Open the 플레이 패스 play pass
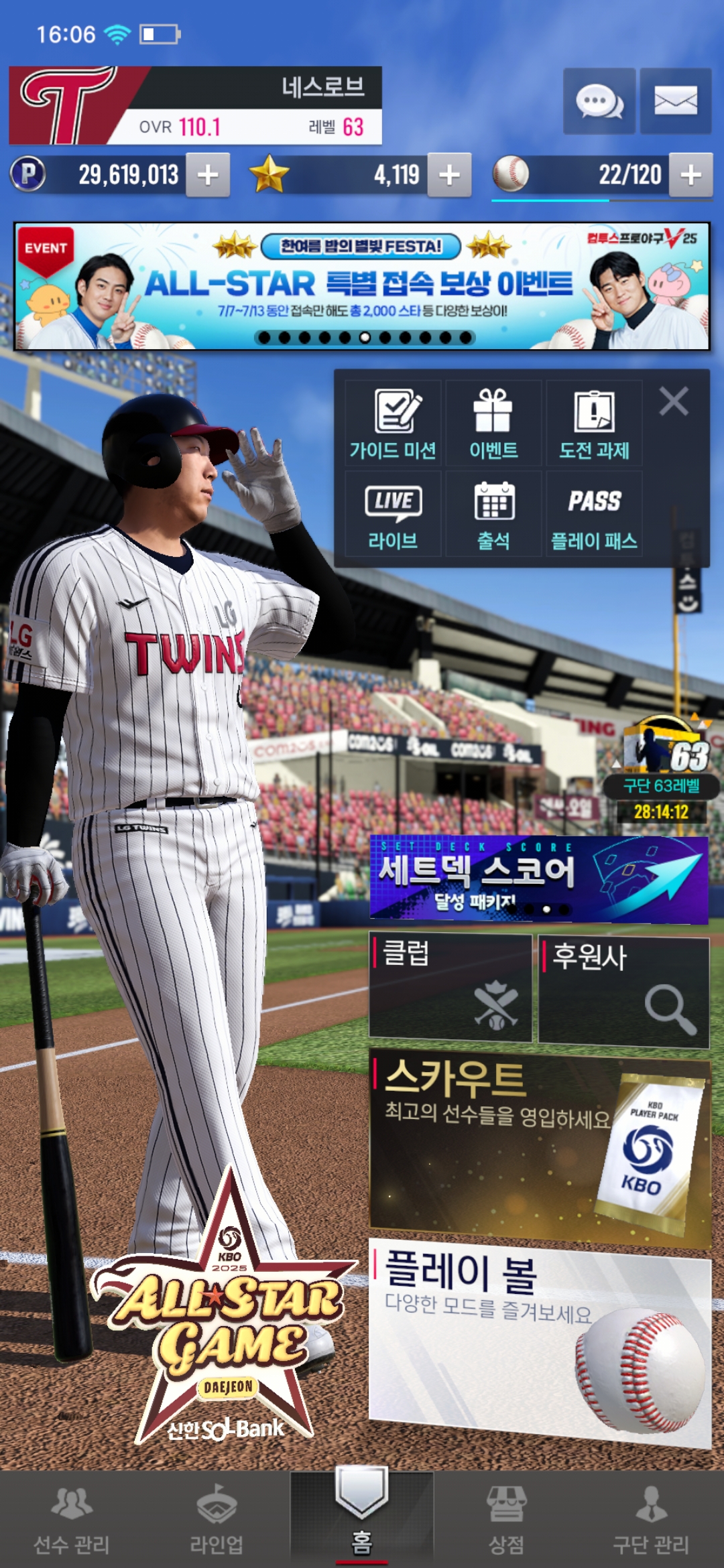This screenshot has height=1568, width=724. tap(594, 515)
